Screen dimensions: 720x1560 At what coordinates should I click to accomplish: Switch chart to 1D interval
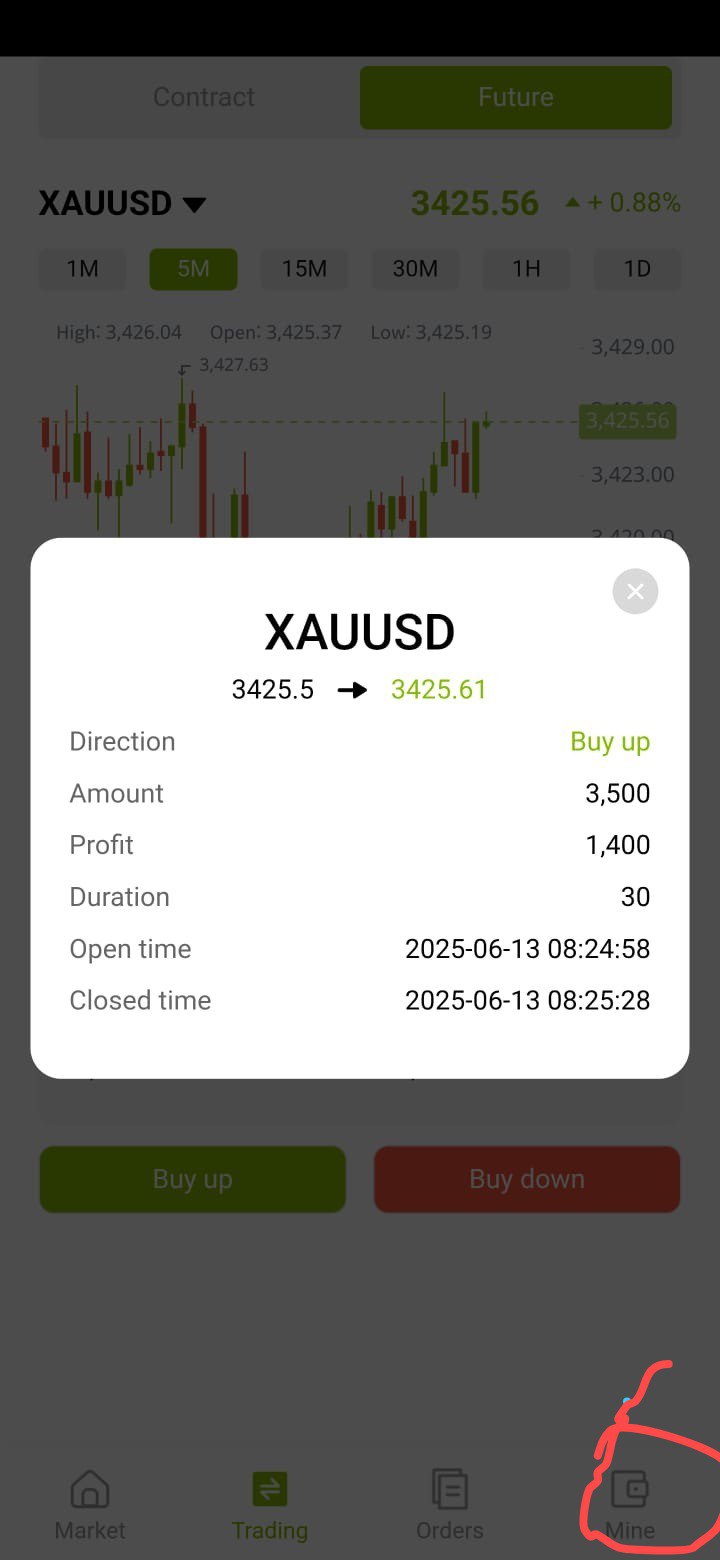tap(637, 269)
